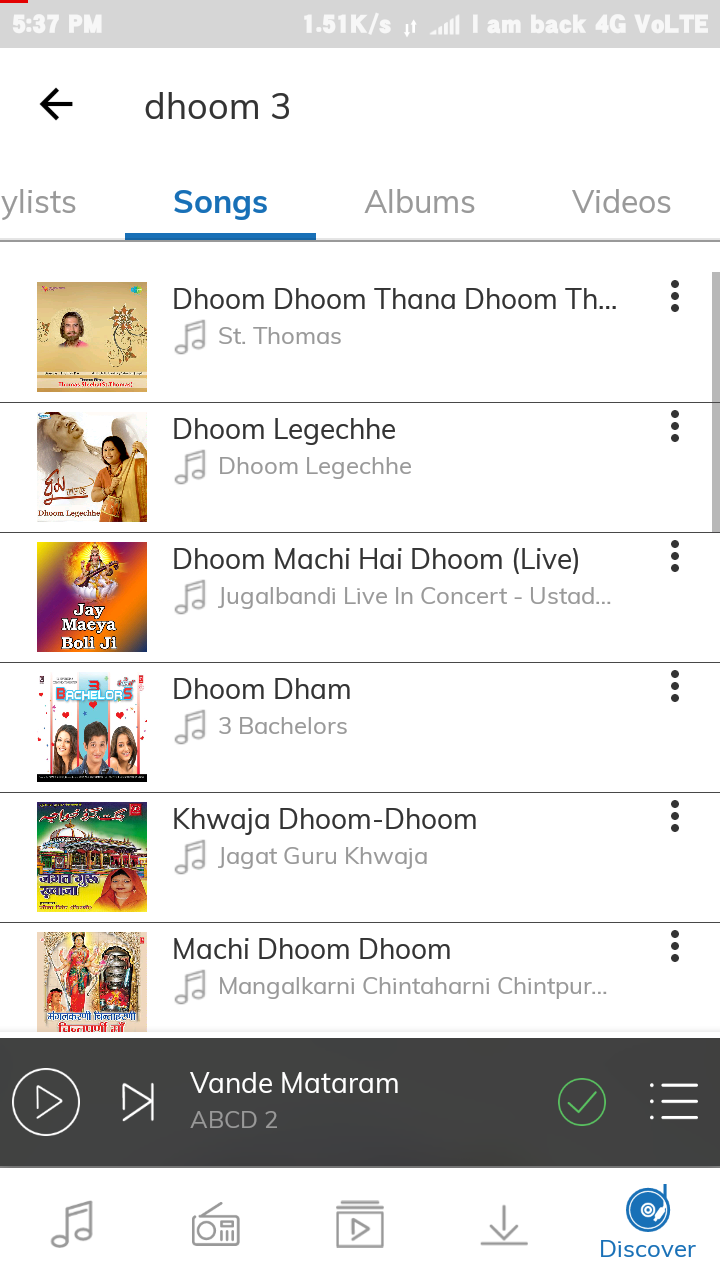Image resolution: width=720 pixels, height=1280 pixels.
Task: Switch to the Videos tab
Action: [x=621, y=202]
